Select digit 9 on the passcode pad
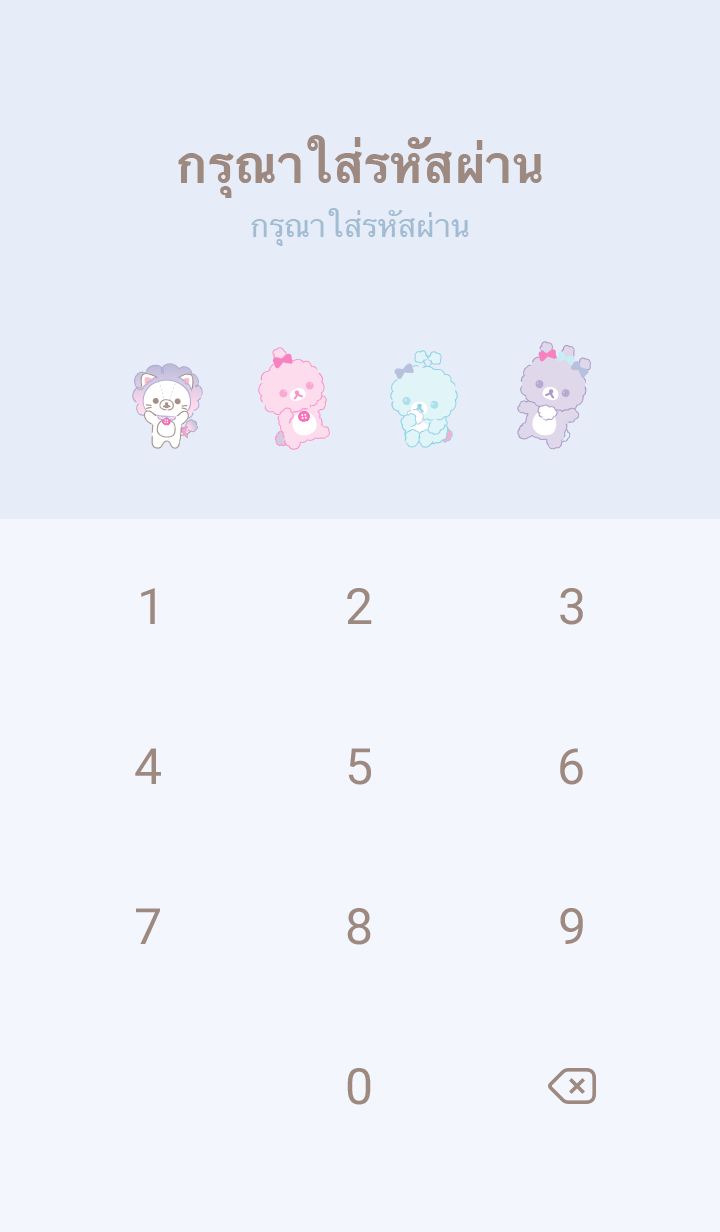Viewport: 720px width, 1232px height. point(571,927)
